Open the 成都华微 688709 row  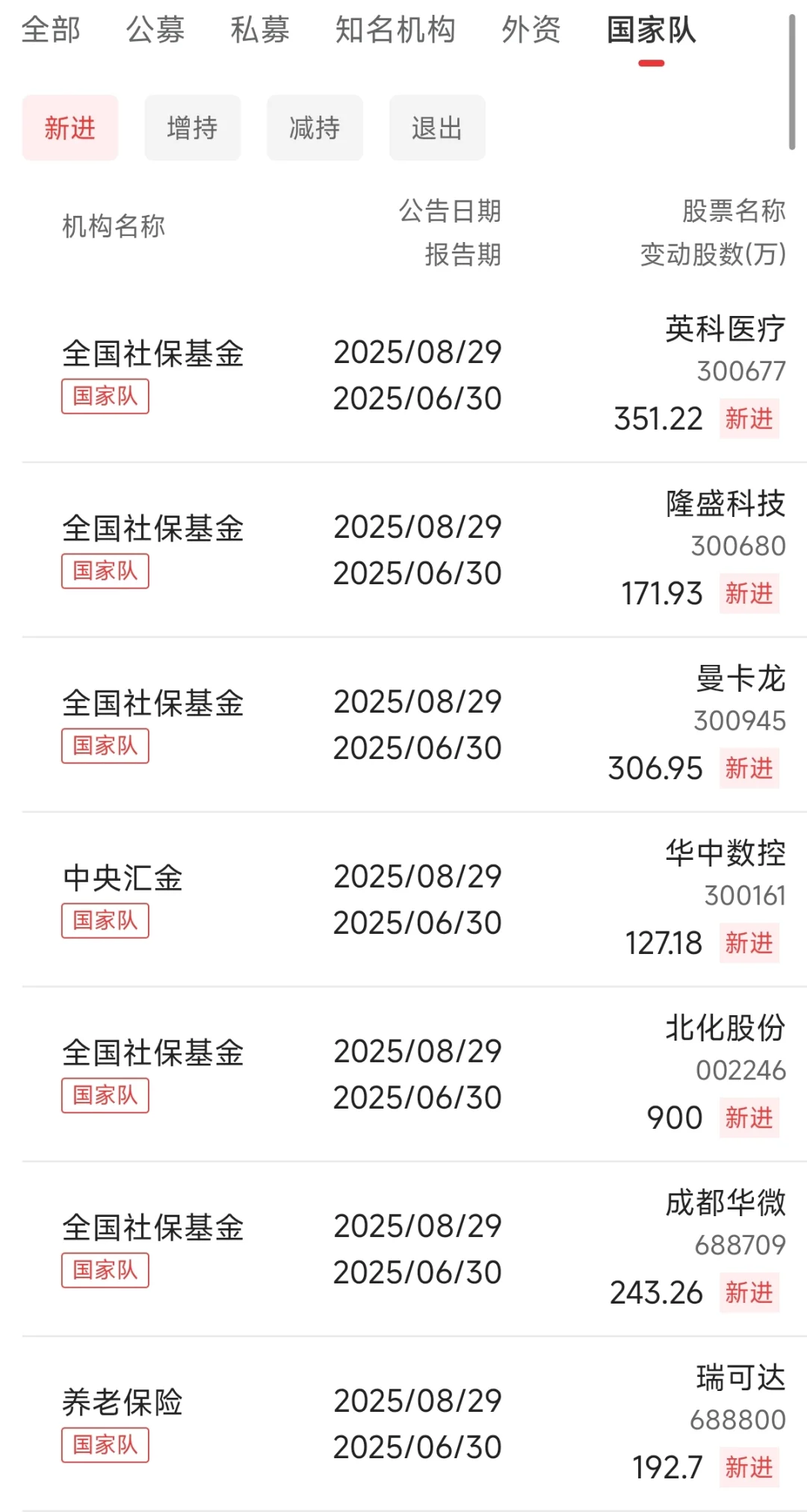pos(415,1249)
